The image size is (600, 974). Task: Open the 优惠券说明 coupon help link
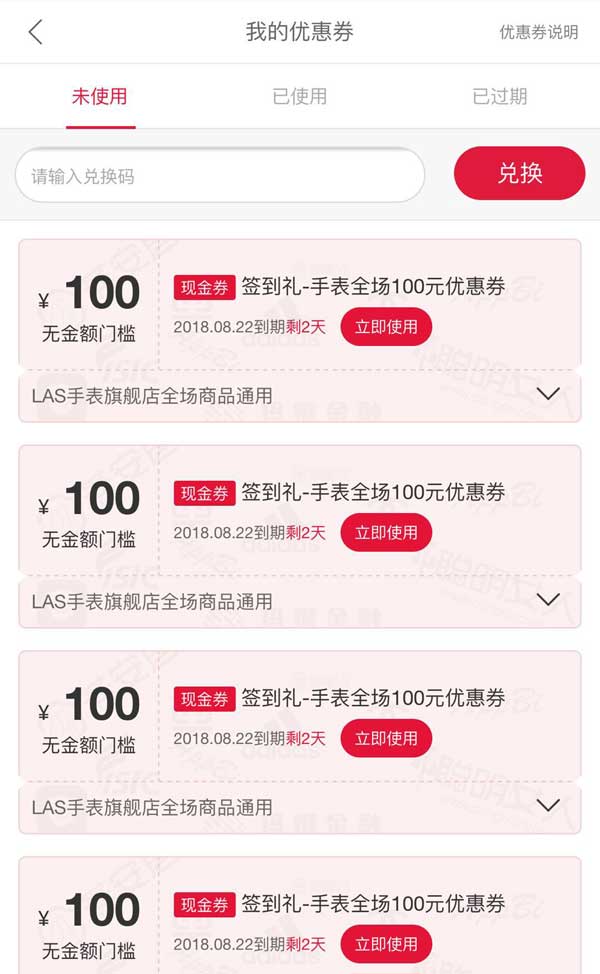click(x=538, y=32)
